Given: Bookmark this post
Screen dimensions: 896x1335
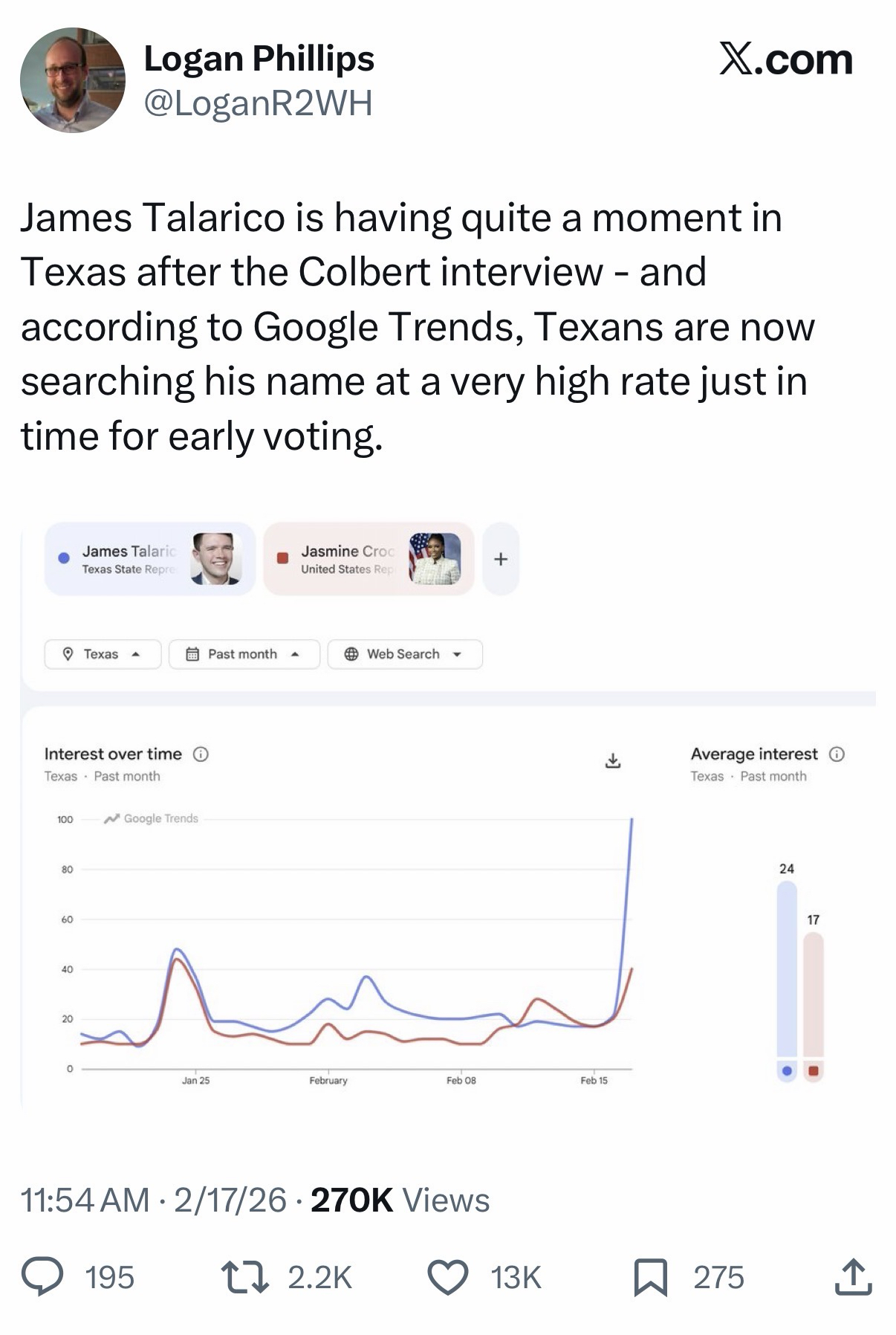Looking at the screenshot, I should pyautogui.click(x=651, y=1277).
